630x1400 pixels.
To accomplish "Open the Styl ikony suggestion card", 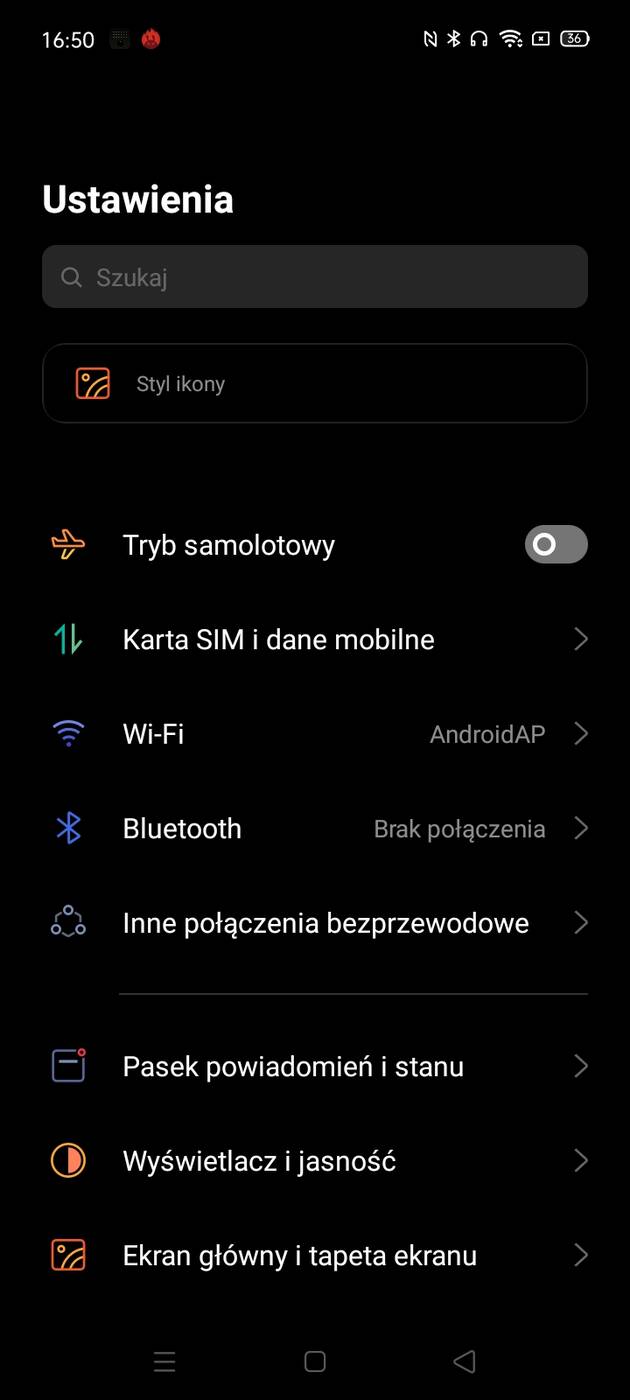I will (x=314, y=384).
